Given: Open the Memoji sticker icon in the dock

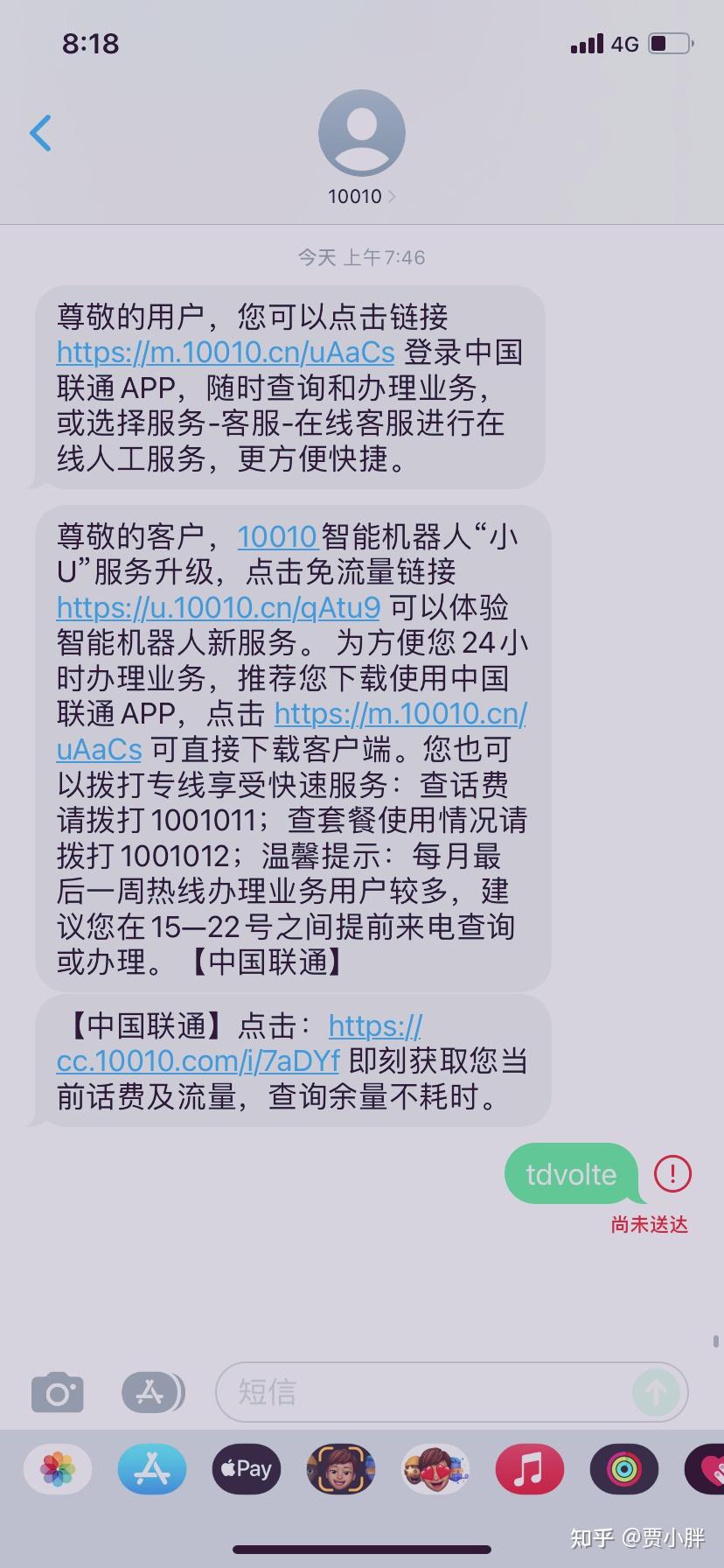Looking at the screenshot, I should (x=340, y=1469).
